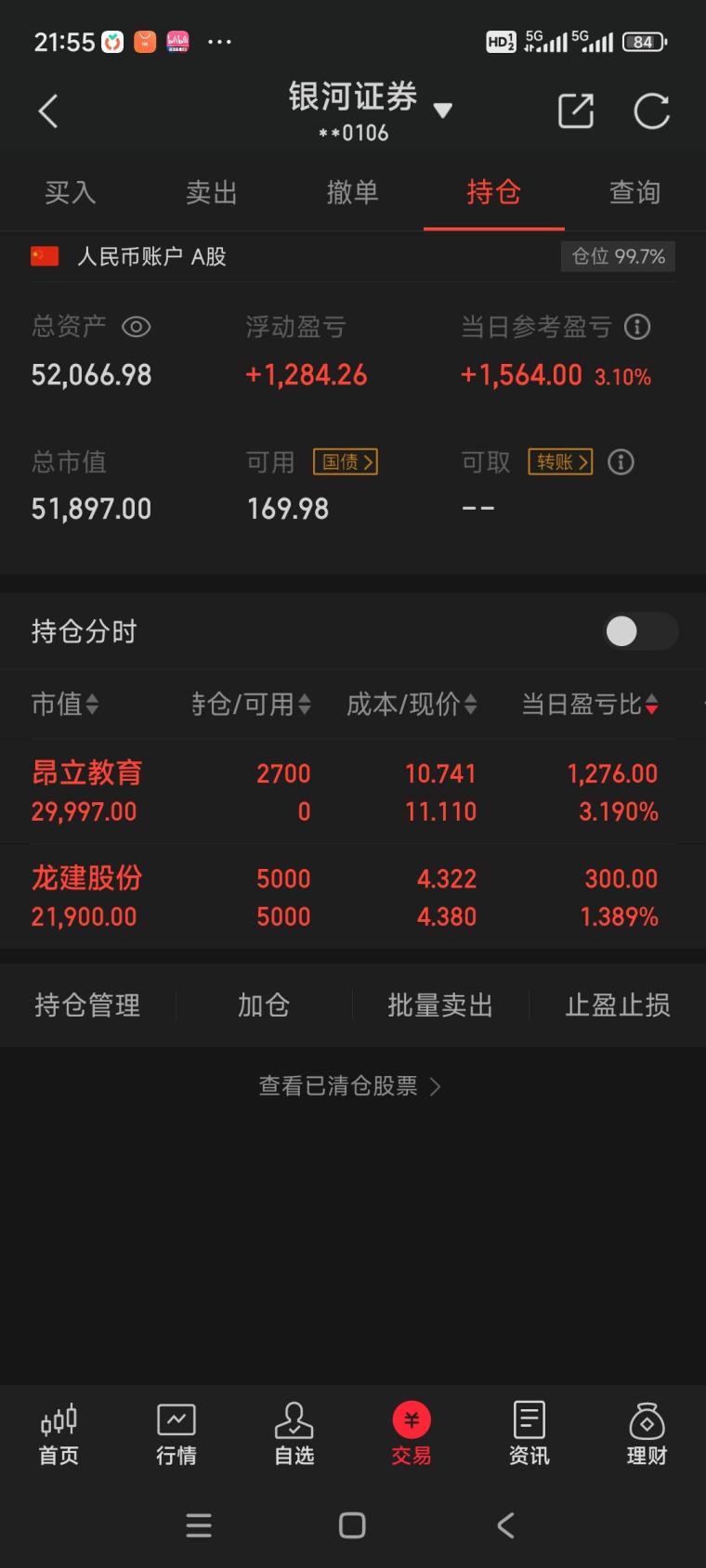Refresh the account data

click(x=651, y=111)
